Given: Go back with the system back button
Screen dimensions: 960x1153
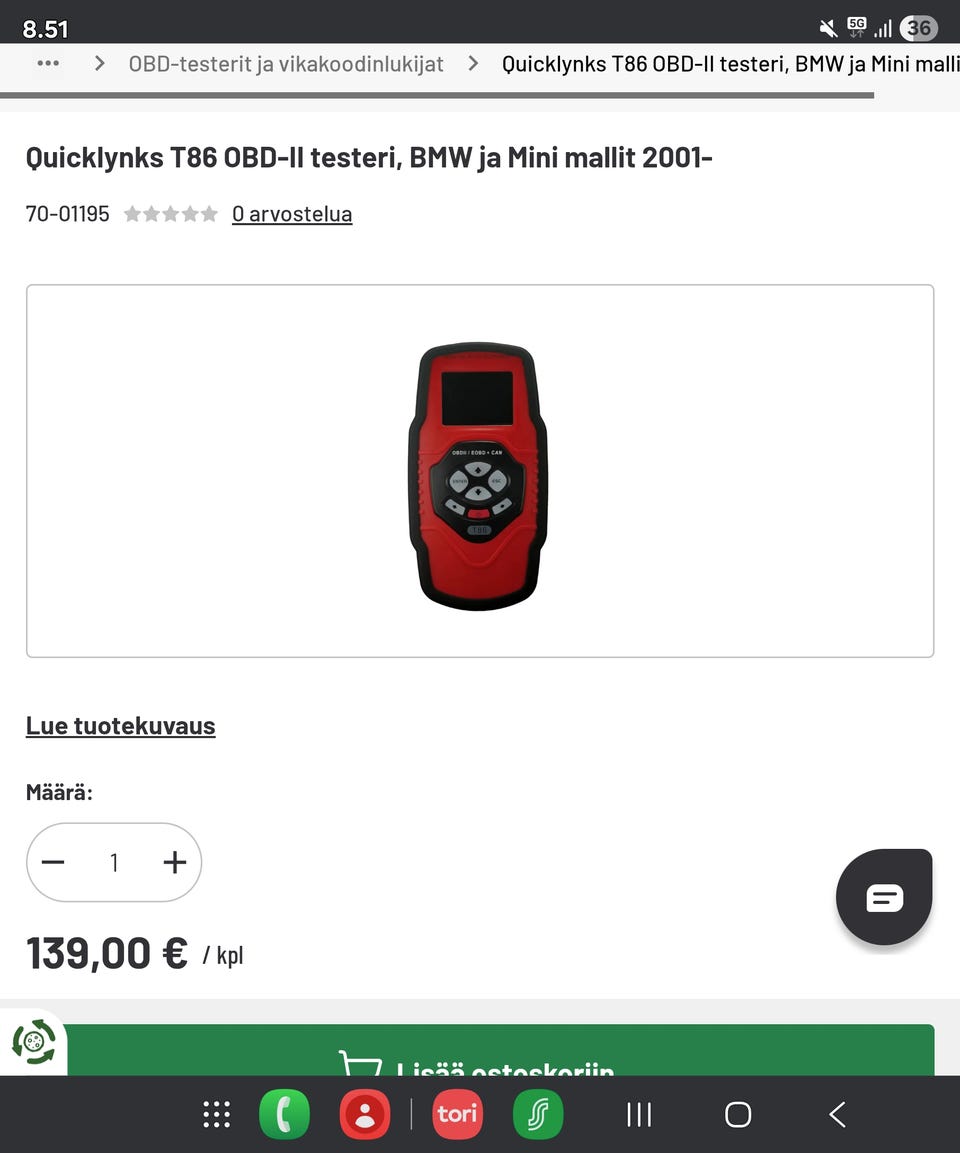Looking at the screenshot, I should (838, 1114).
